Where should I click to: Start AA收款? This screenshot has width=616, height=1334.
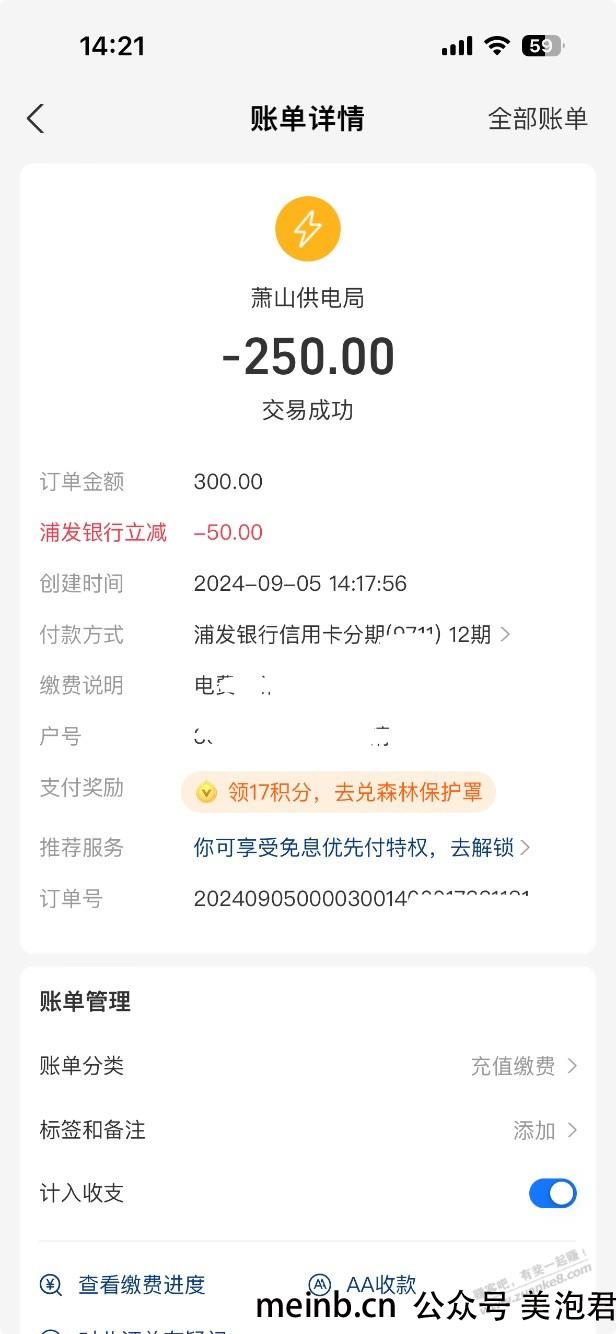click(x=362, y=1285)
